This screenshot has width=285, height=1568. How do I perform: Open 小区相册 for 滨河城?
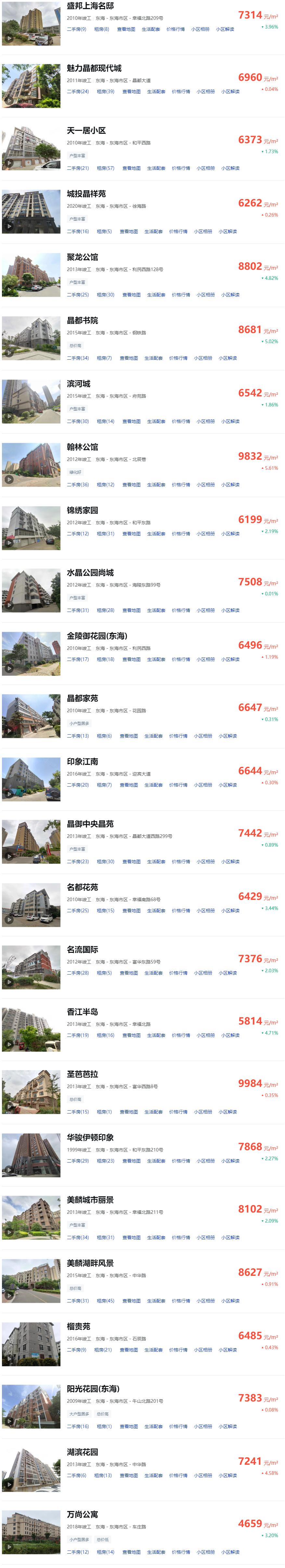point(205,422)
